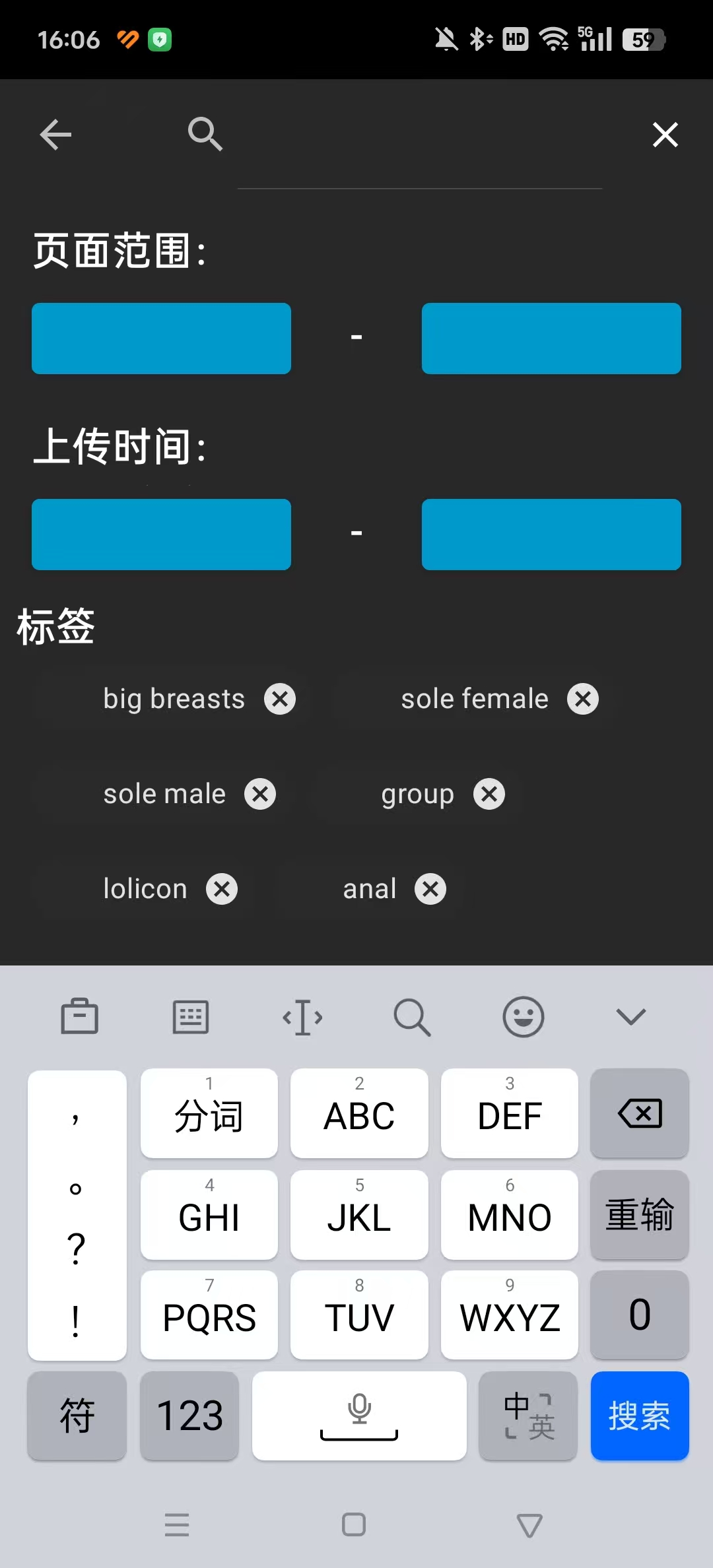Hit the keyboard backspace key
The image size is (713, 1568).
(640, 1113)
